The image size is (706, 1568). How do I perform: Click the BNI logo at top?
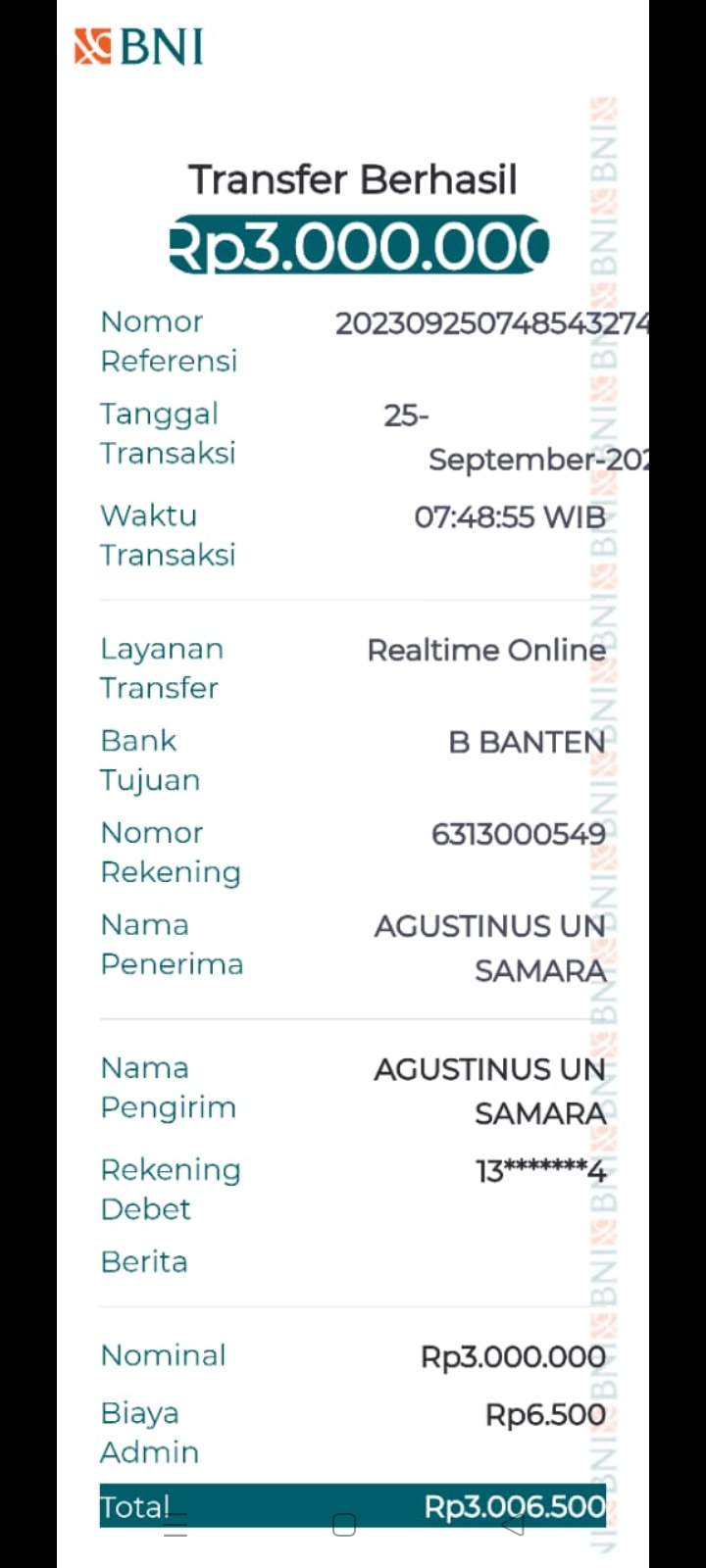137,44
